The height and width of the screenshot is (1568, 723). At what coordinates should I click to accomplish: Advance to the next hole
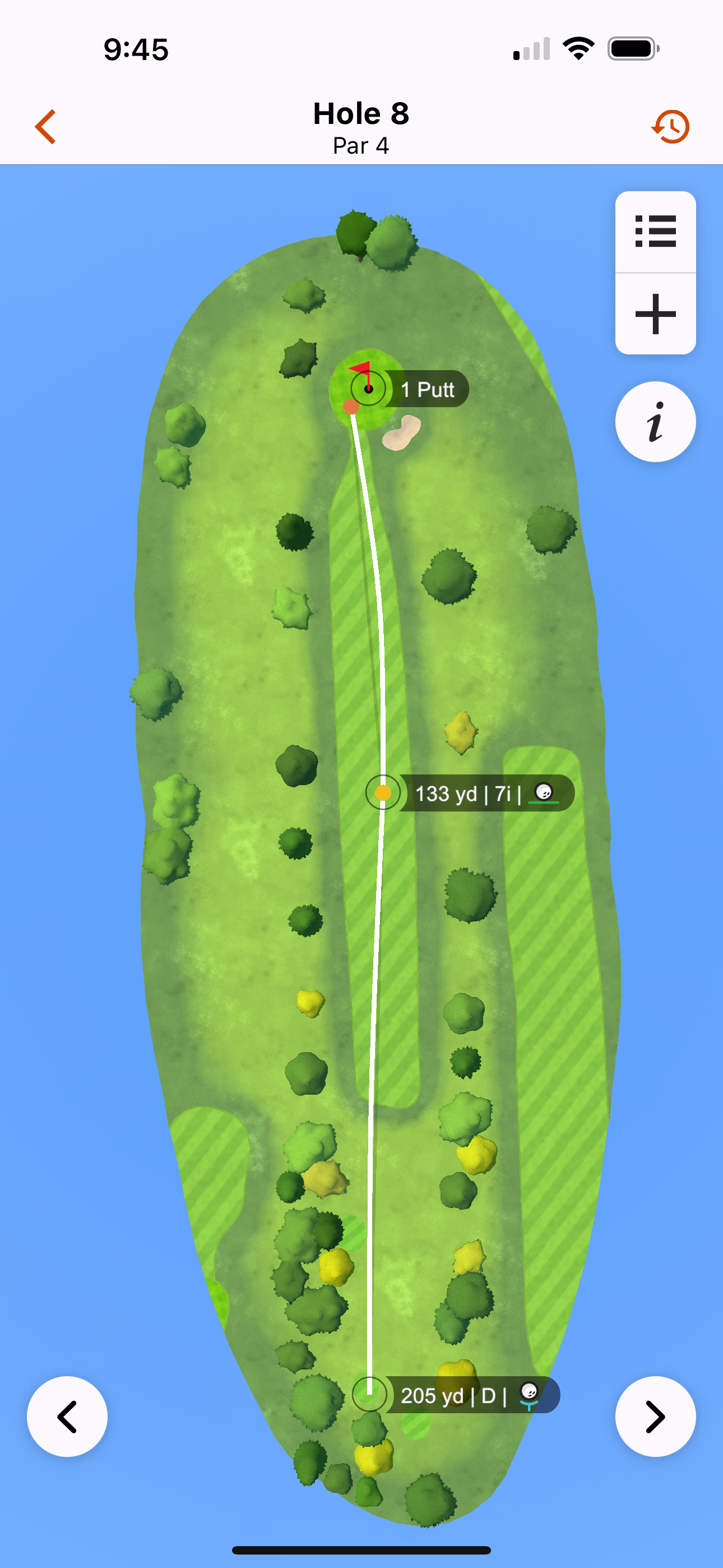(x=655, y=1416)
